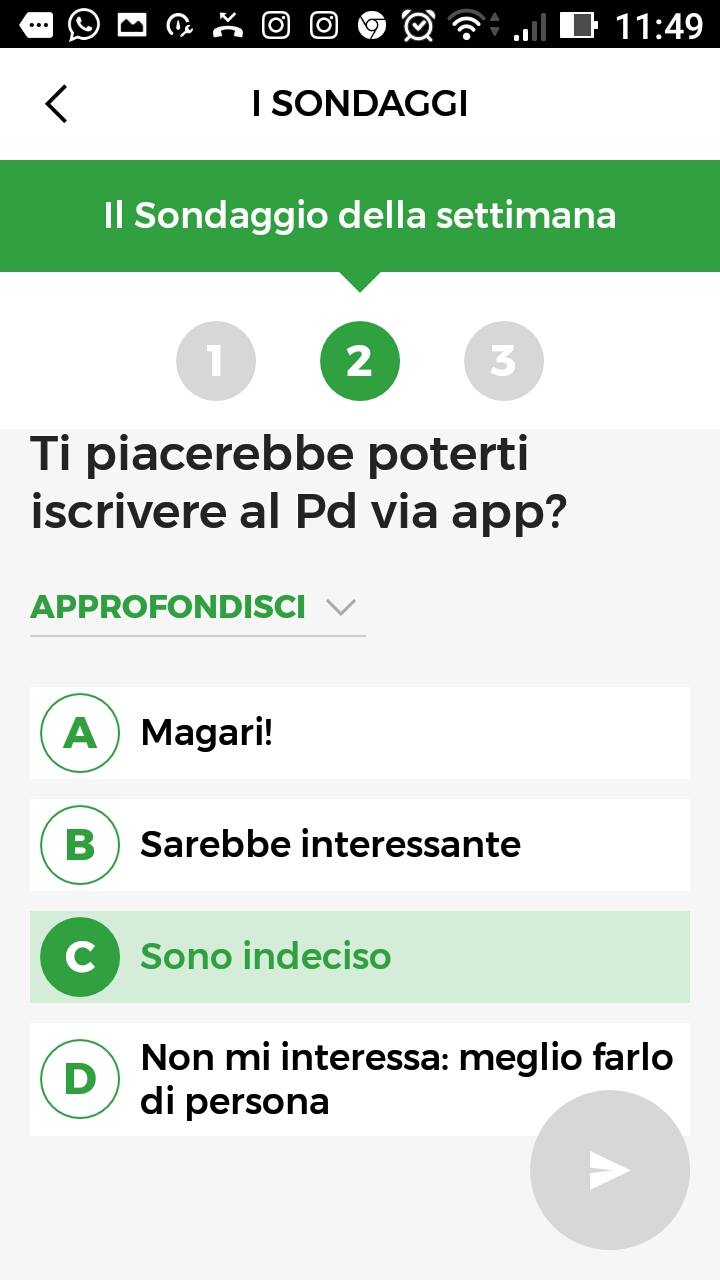Jump to survey question 3

coord(504,360)
